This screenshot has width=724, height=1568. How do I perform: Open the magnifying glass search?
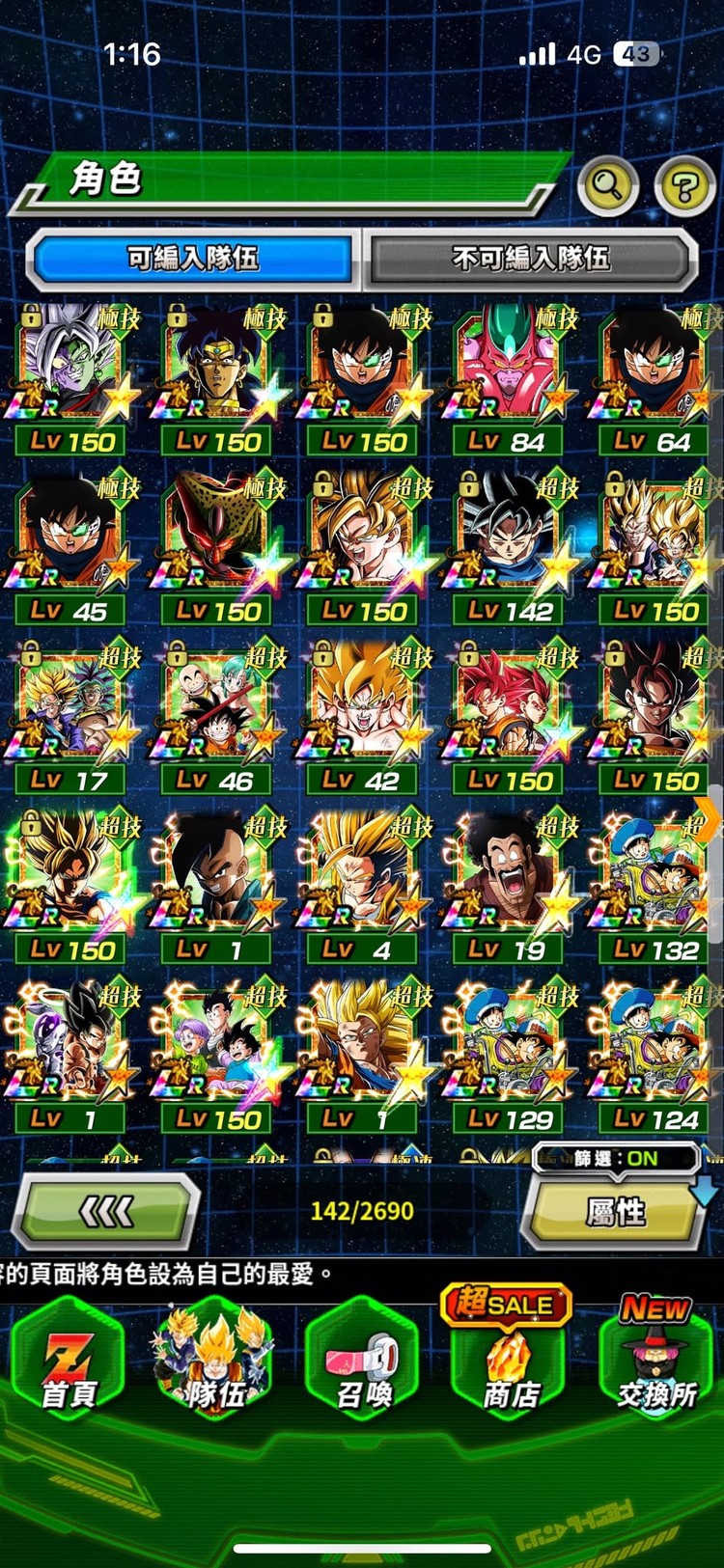point(607,183)
